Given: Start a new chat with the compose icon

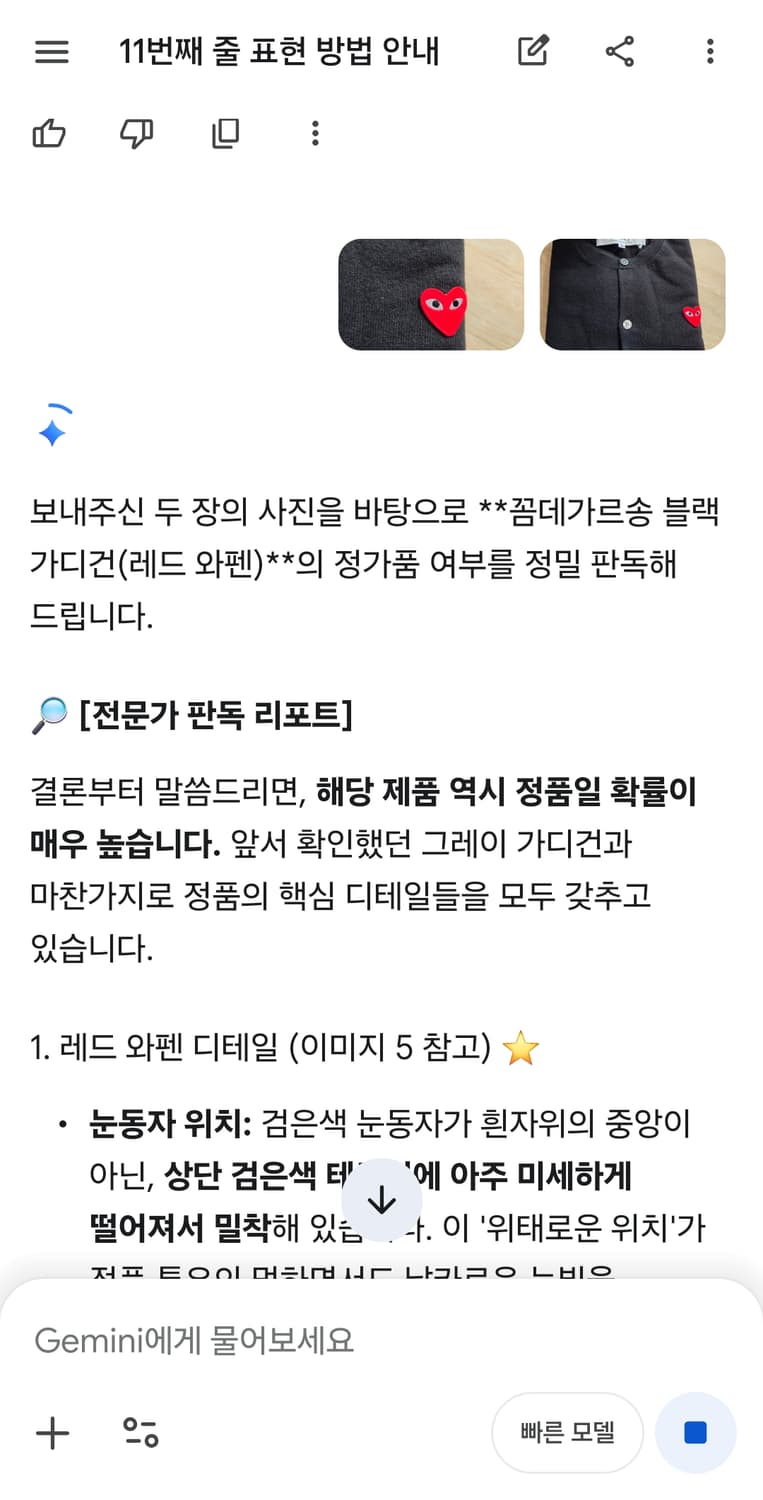Looking at the screenshot, I should (536, 52).
